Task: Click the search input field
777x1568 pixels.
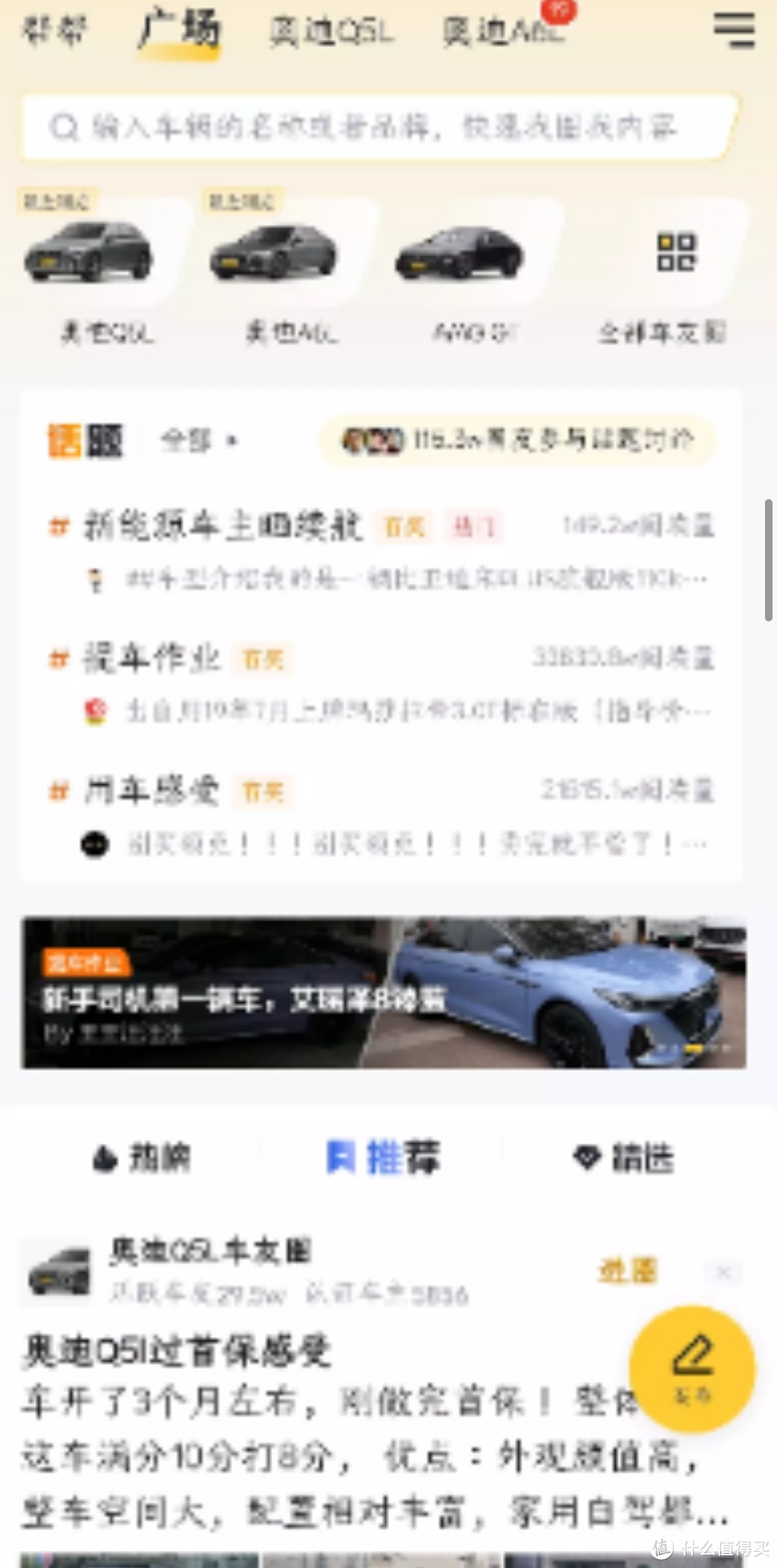Action: tap(375, 127)
